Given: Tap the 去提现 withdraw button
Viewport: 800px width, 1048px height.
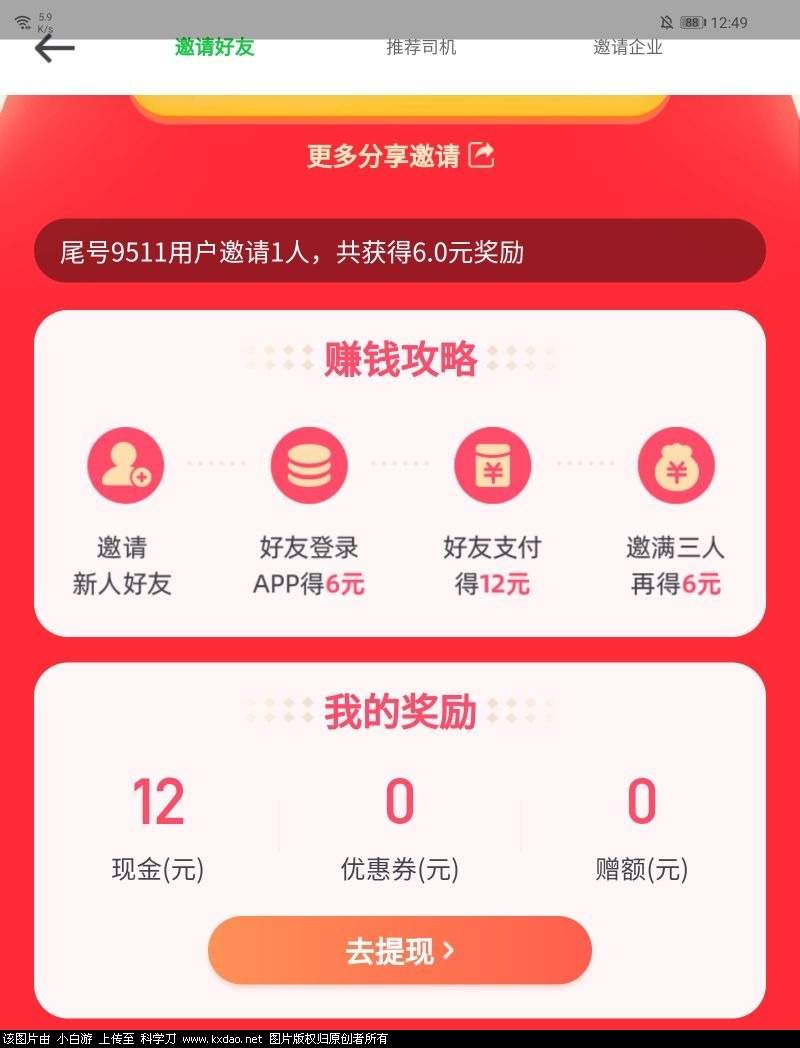Looking at the screenshot, I should 400,950.
